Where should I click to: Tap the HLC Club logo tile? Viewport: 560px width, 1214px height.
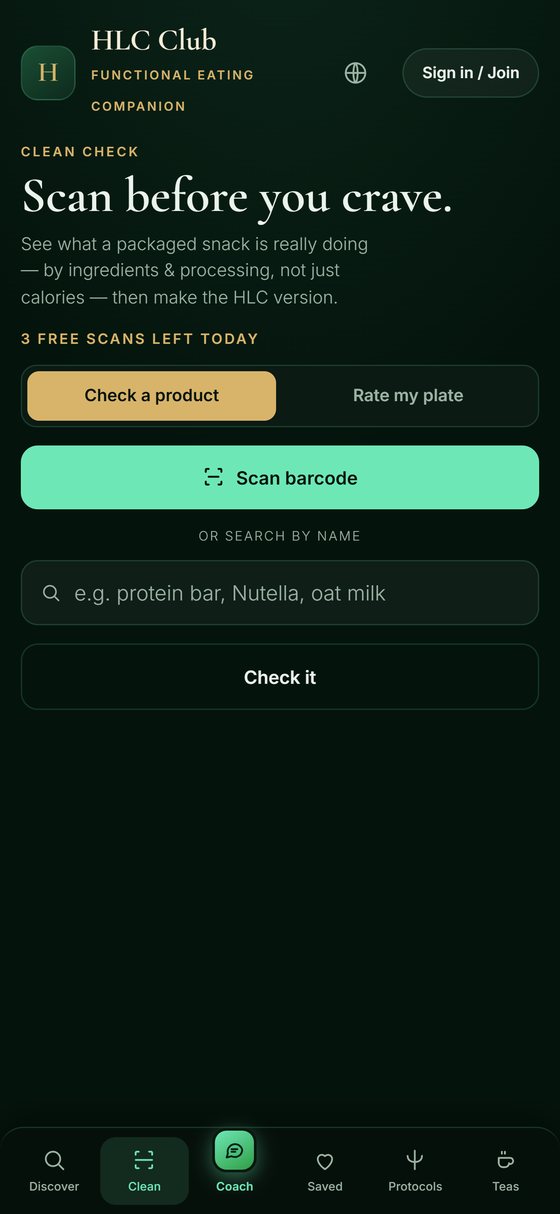pos(48,73)
